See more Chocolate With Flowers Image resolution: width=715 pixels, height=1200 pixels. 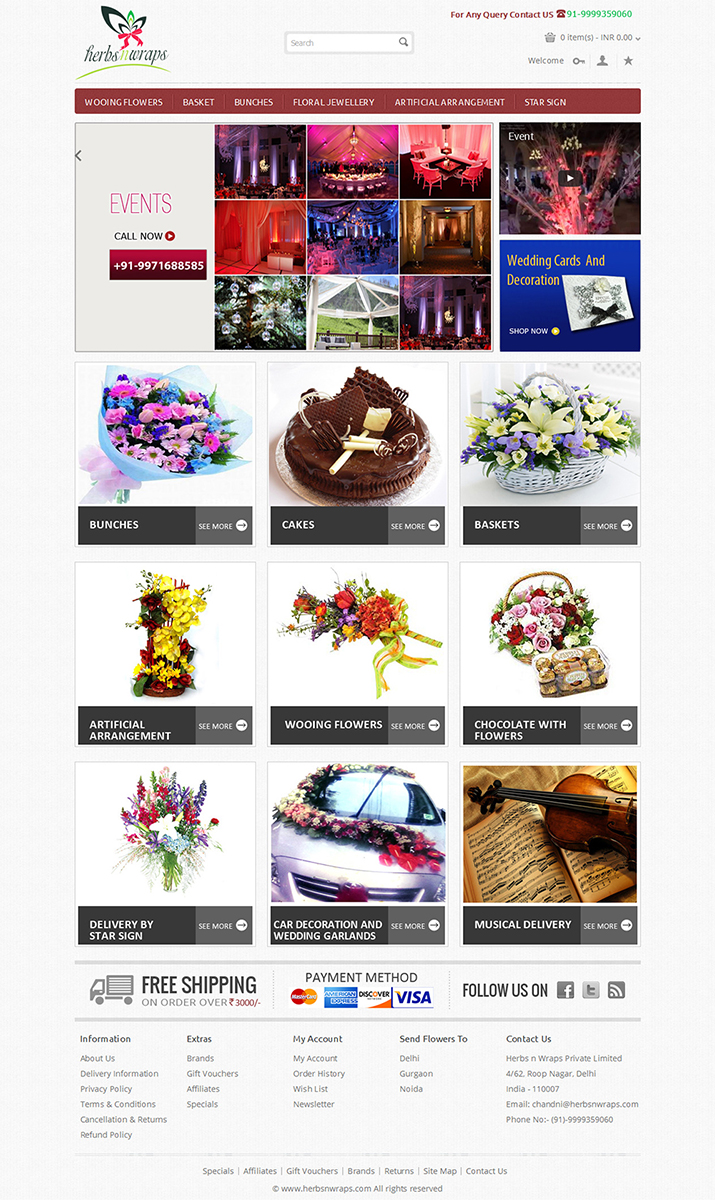coord(608,726)
